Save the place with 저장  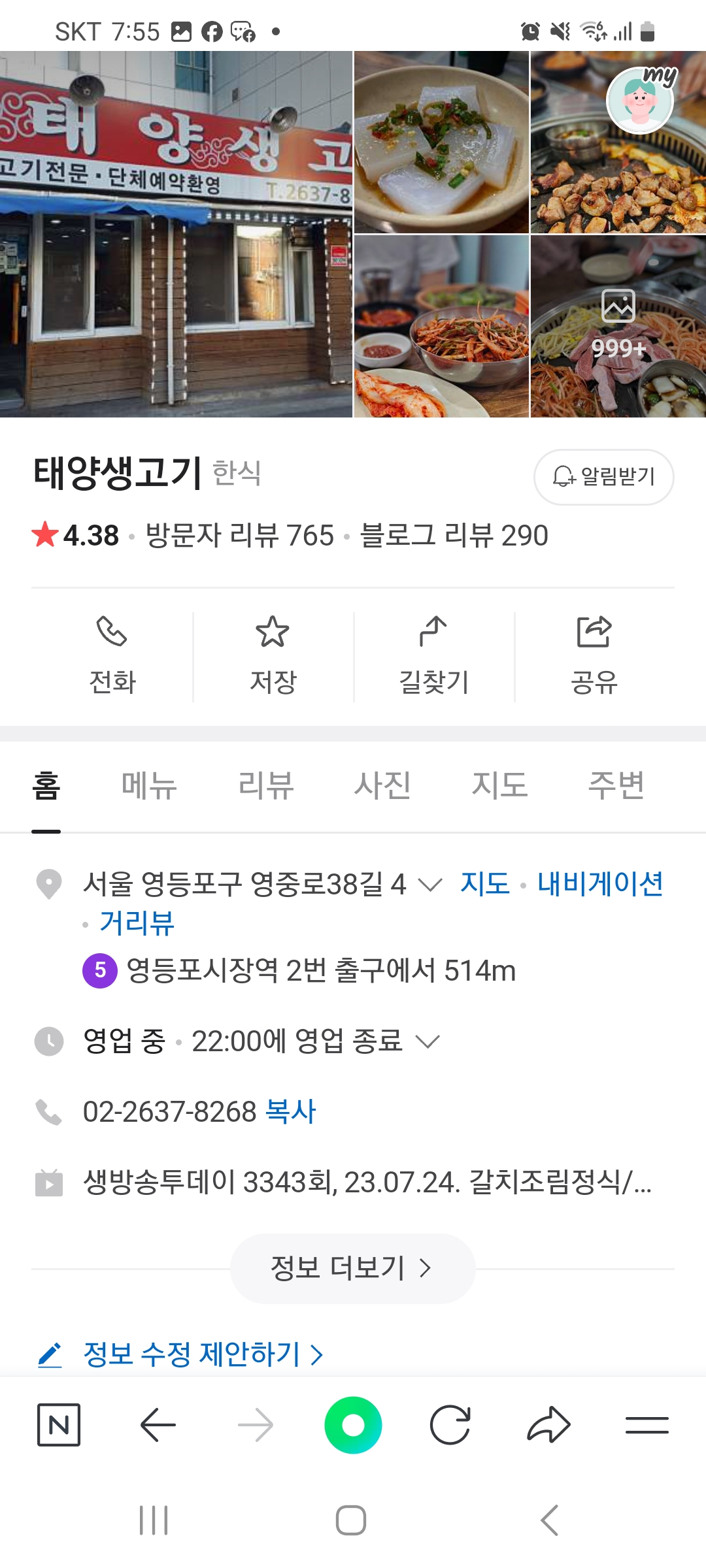[x=273, y=657]
